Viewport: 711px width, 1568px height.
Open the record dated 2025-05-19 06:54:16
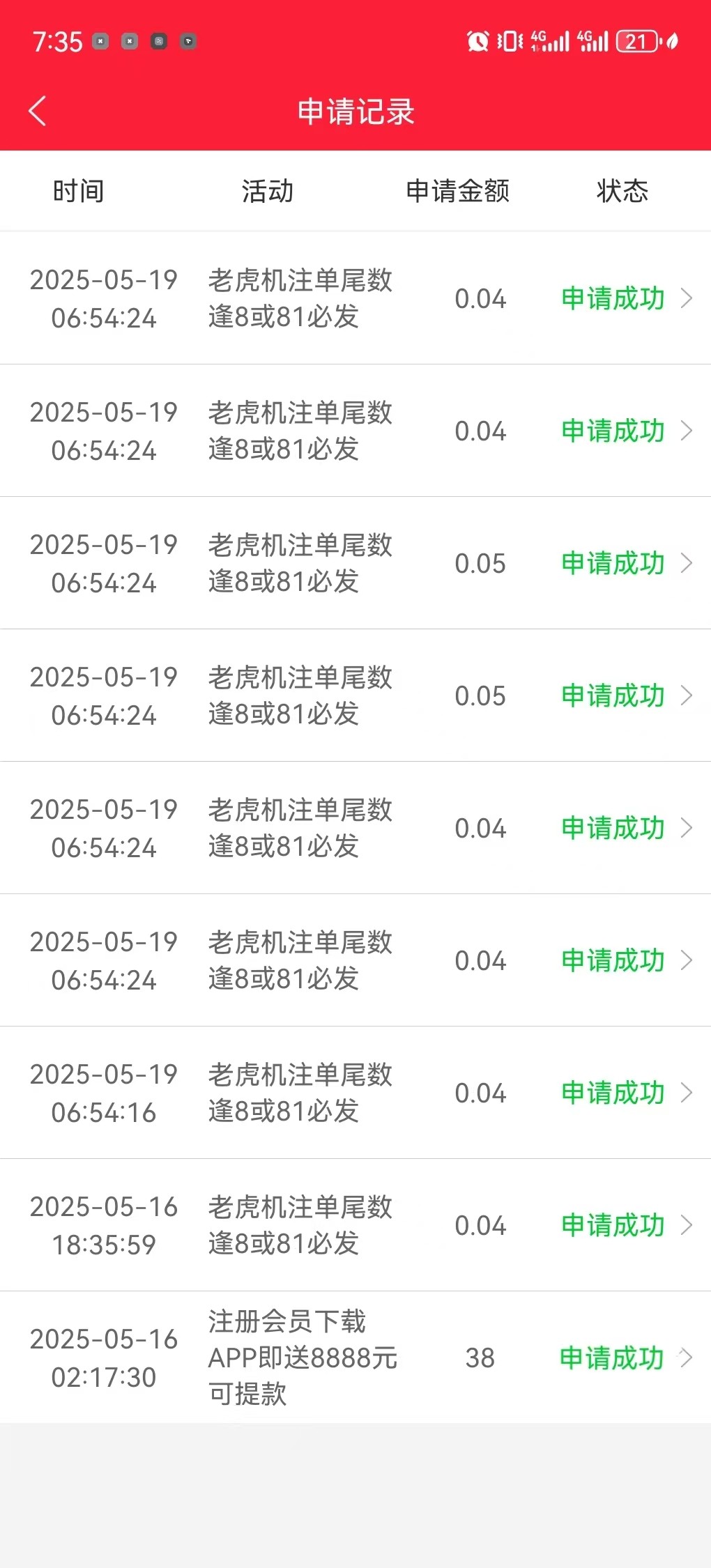355,1093
